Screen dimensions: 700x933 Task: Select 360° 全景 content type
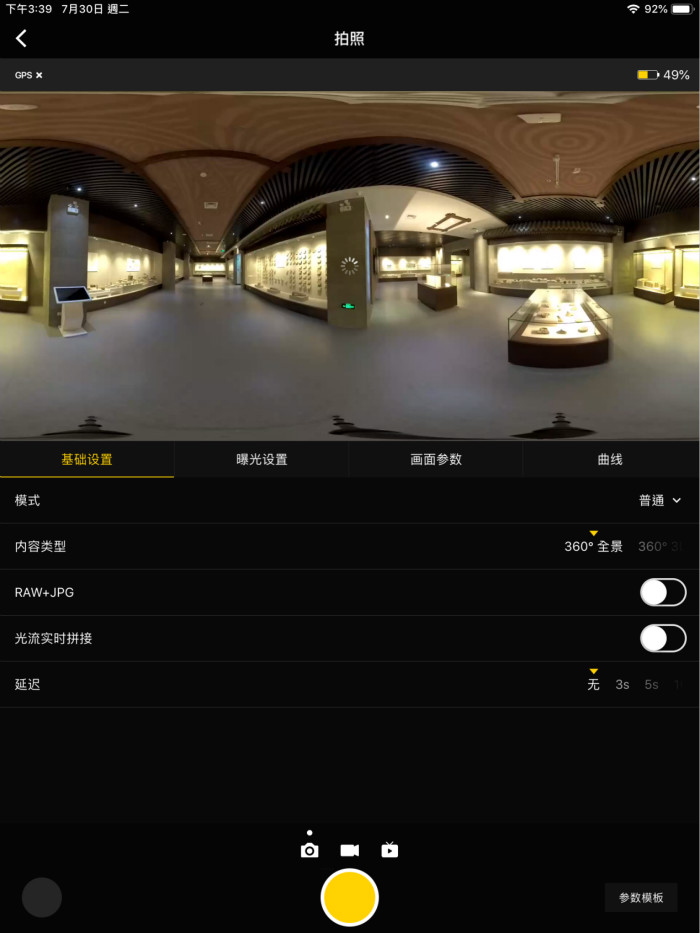(593, 547)
